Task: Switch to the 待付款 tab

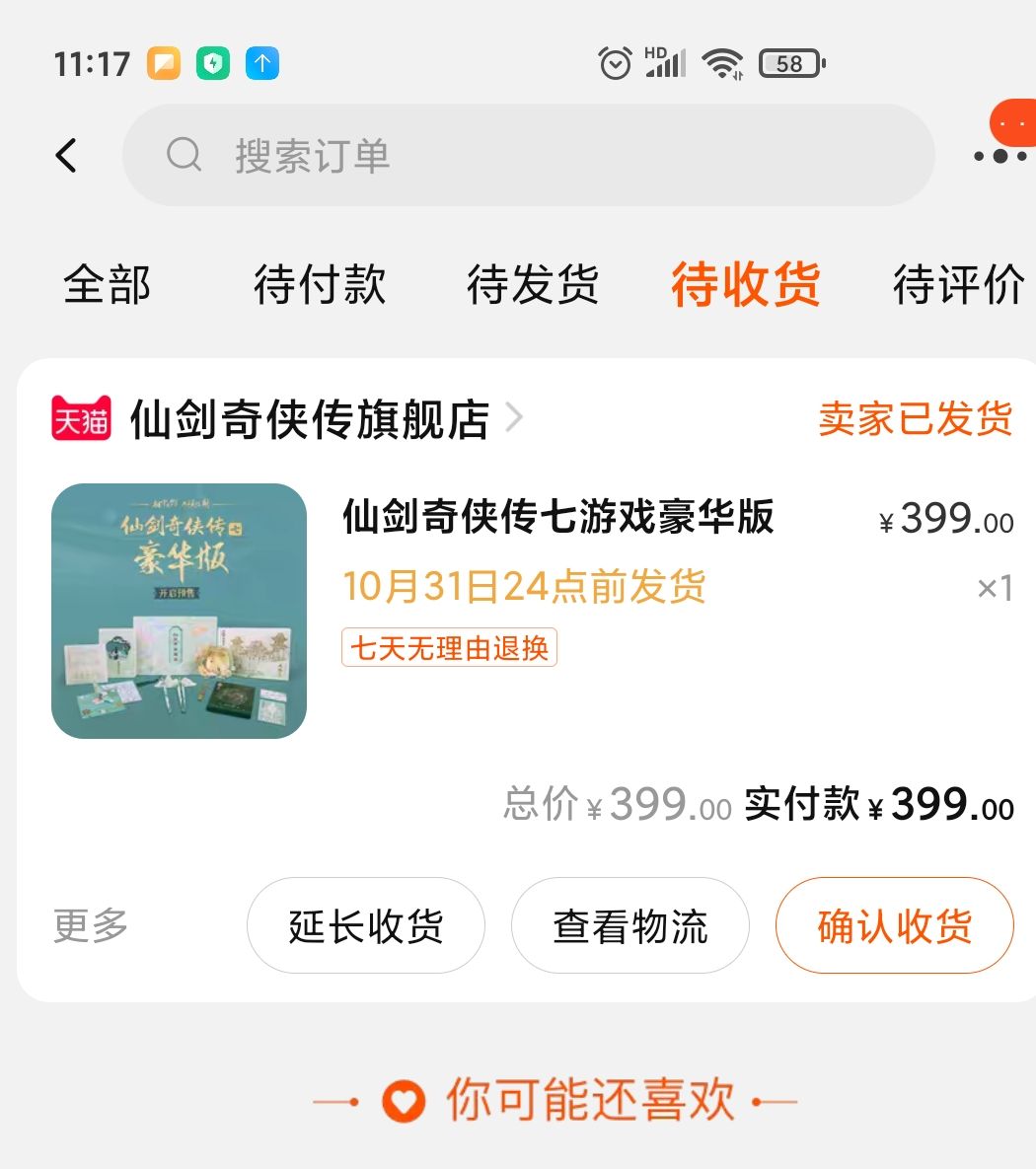Action: 320,285
